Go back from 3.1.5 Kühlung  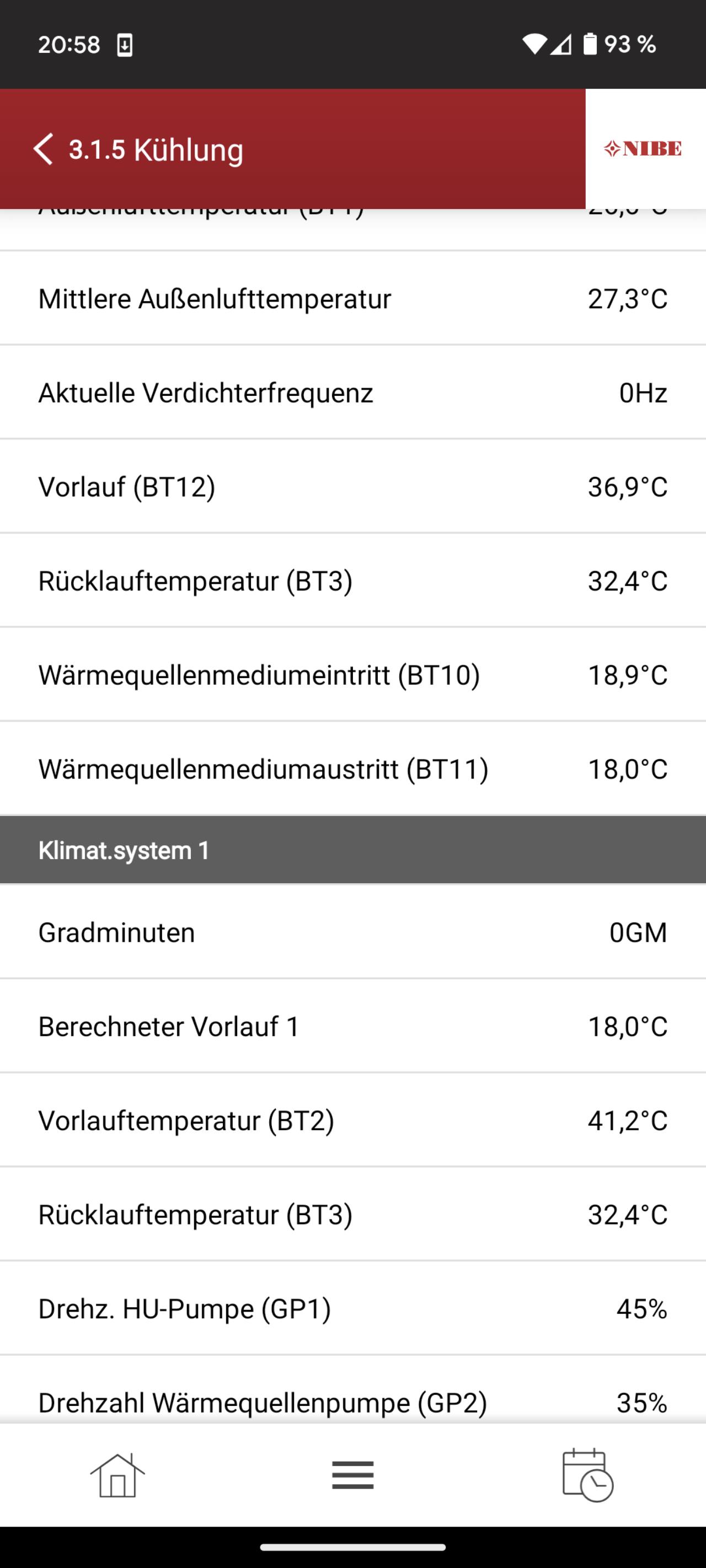(42, 149)
